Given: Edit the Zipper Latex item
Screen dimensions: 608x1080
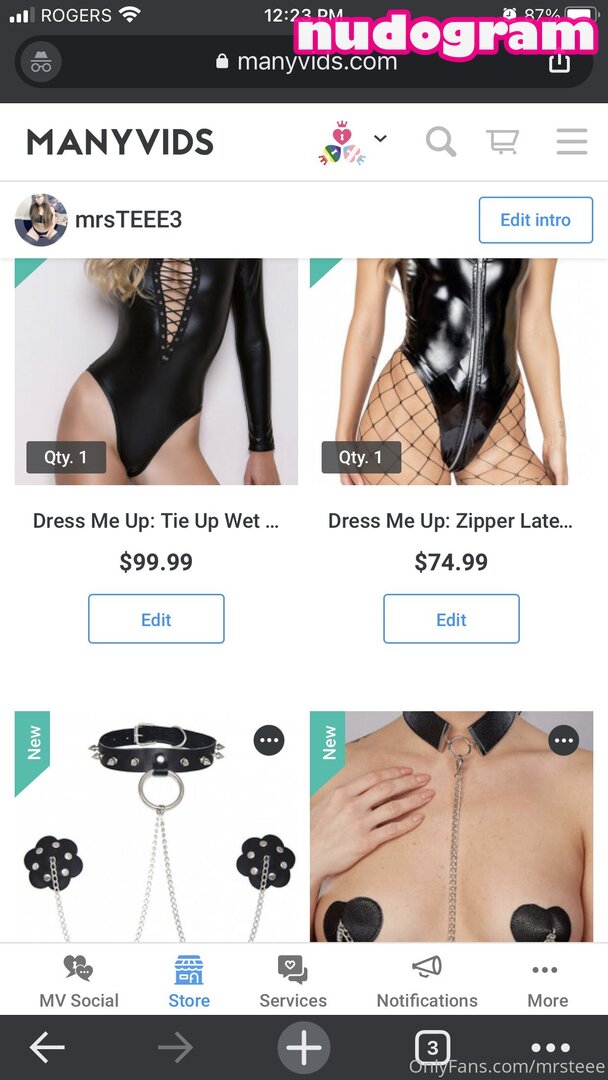Looking at the screenshot, I should pos(451,619).
